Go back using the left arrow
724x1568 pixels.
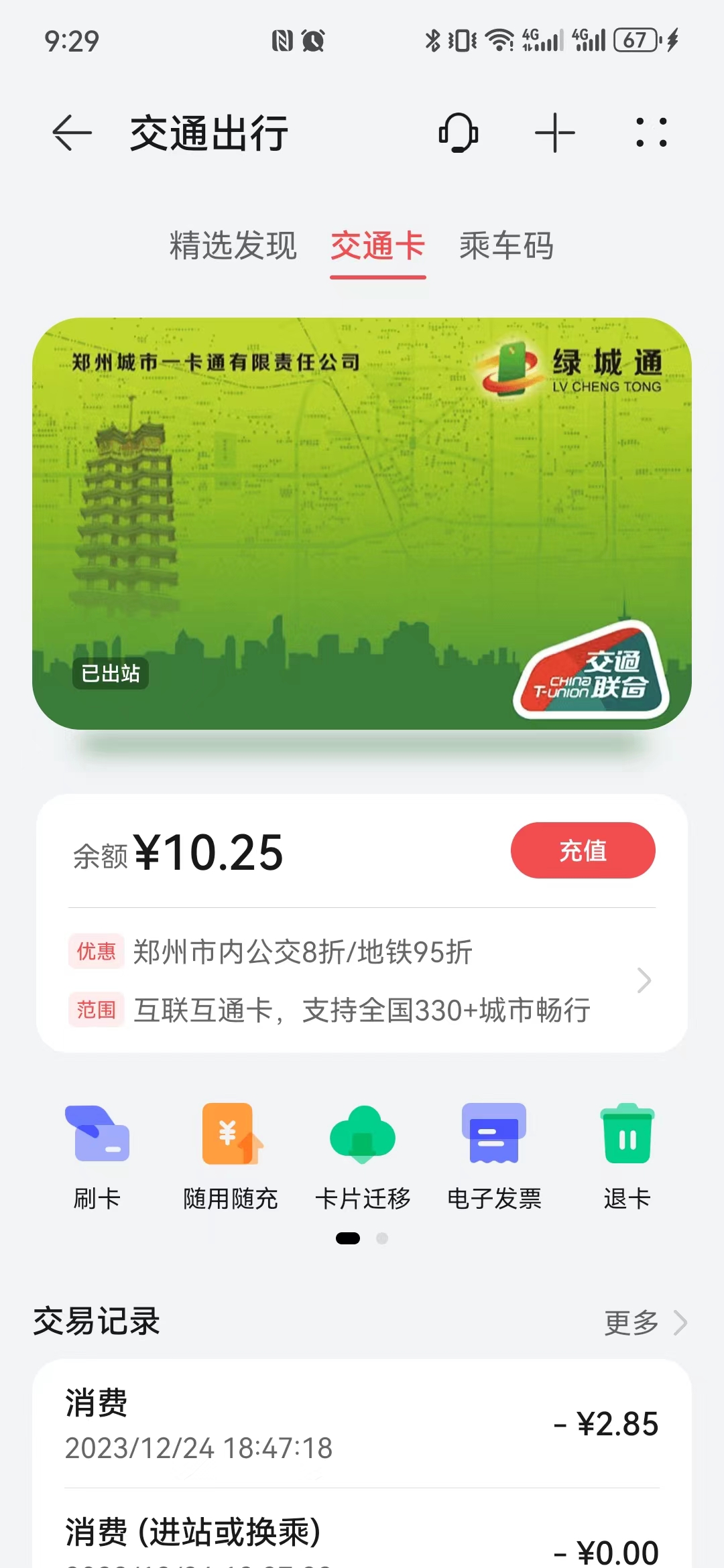click(x=70, y=133)
